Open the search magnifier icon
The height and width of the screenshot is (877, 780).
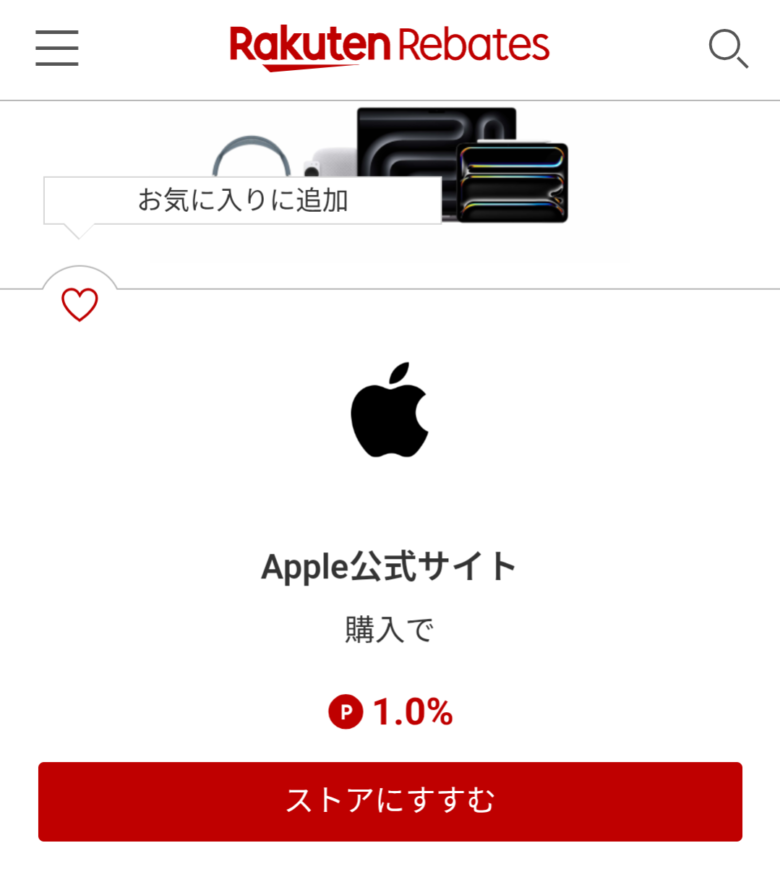727,47
